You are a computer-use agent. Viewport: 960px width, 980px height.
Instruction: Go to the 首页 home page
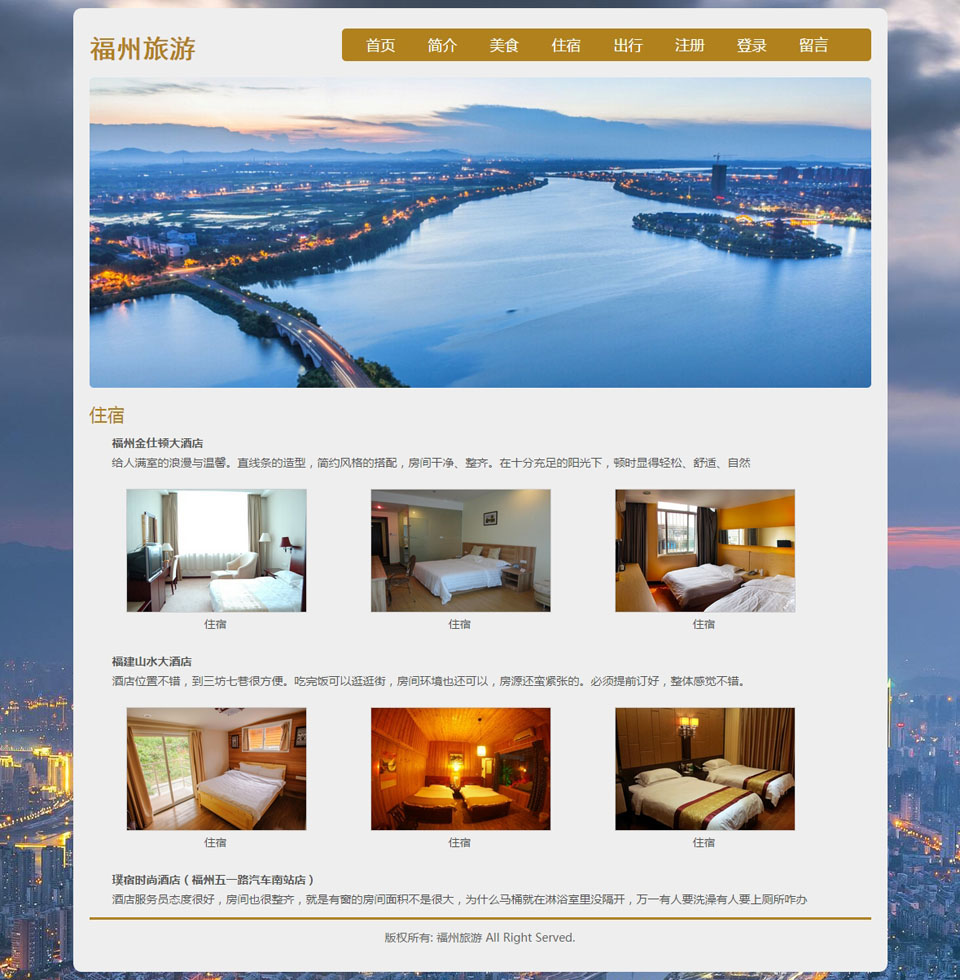(x=380, y=45)
